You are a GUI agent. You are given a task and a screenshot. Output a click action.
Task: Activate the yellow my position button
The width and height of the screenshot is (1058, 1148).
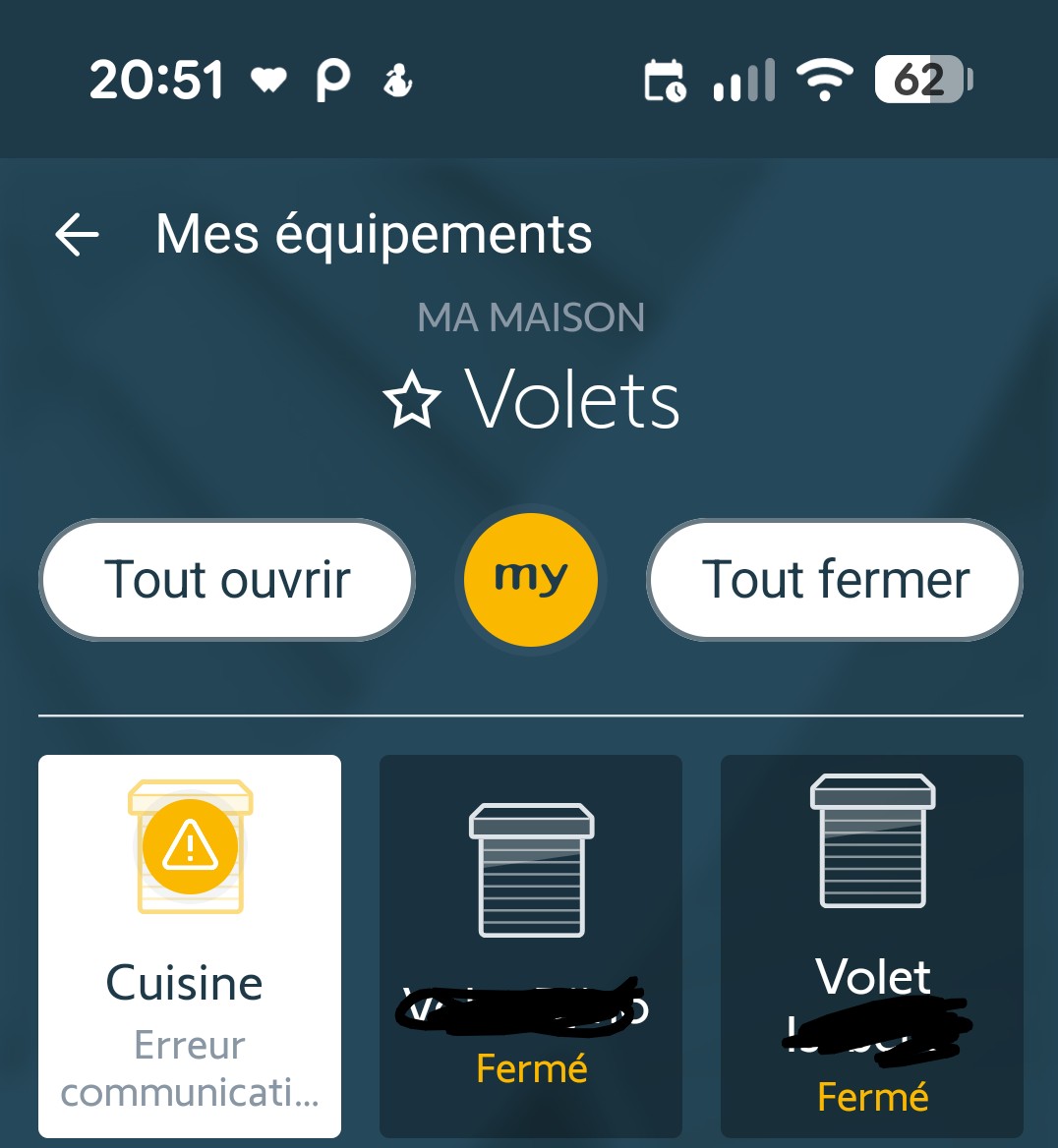point(531,580)
